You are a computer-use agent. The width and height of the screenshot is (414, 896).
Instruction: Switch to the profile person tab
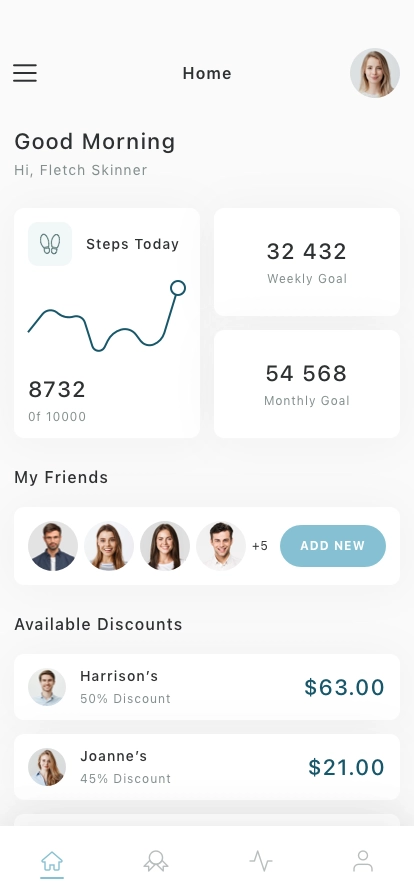(363, 861)
